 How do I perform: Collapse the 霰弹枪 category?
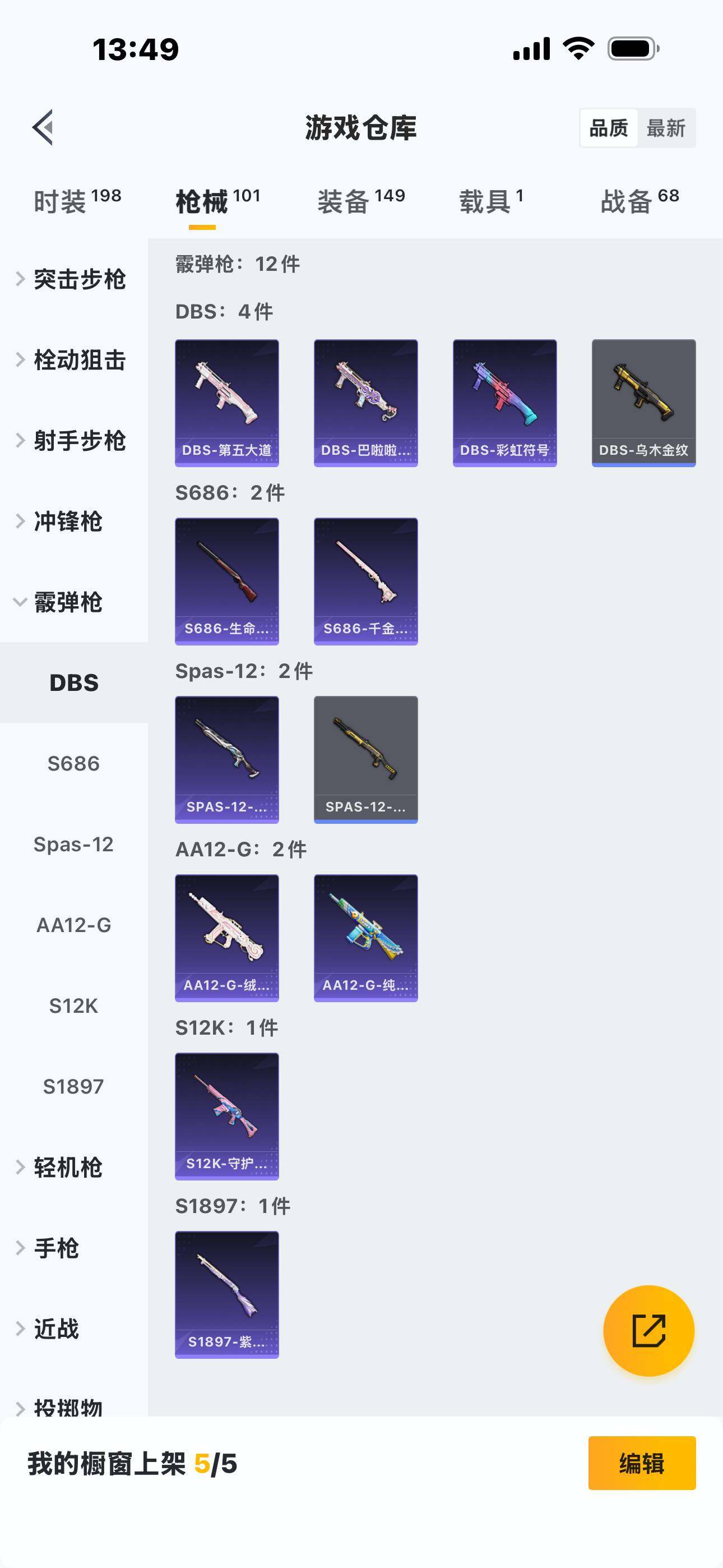tap(67, 603)
